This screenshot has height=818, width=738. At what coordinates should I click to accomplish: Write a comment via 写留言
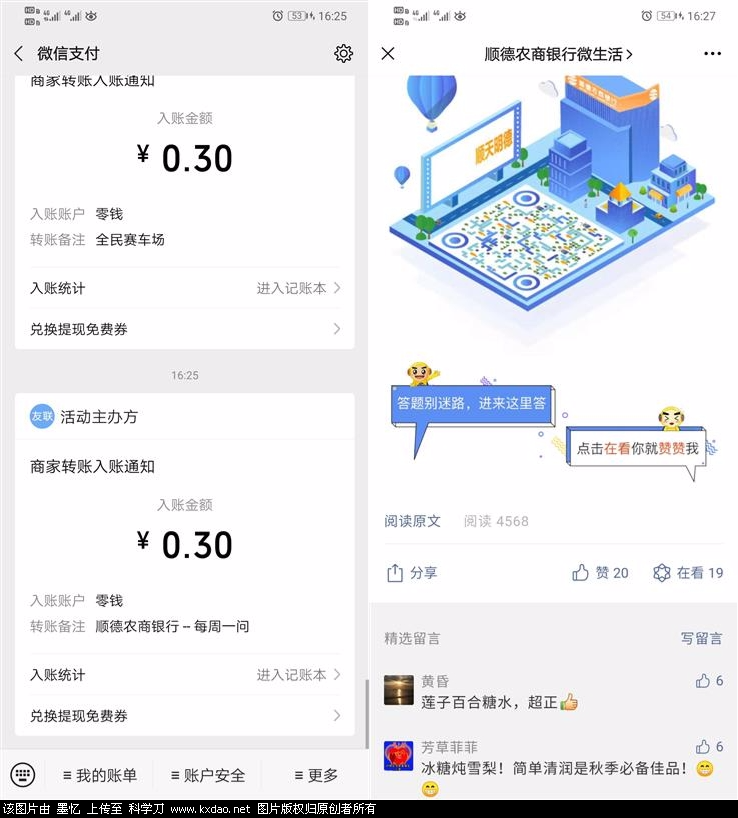pyautogui.click(x=701, y=638)
